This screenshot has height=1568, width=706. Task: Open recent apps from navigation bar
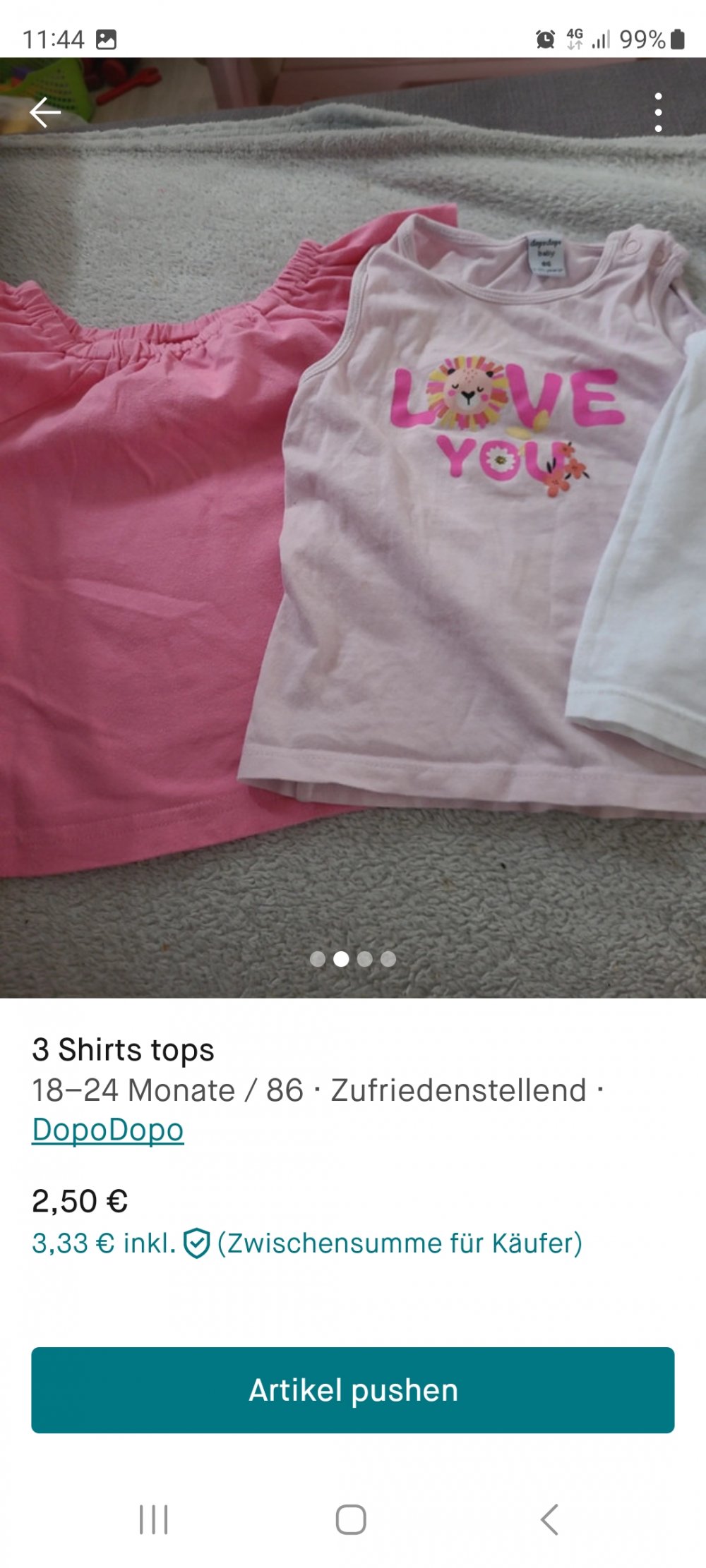point(153,1519)
